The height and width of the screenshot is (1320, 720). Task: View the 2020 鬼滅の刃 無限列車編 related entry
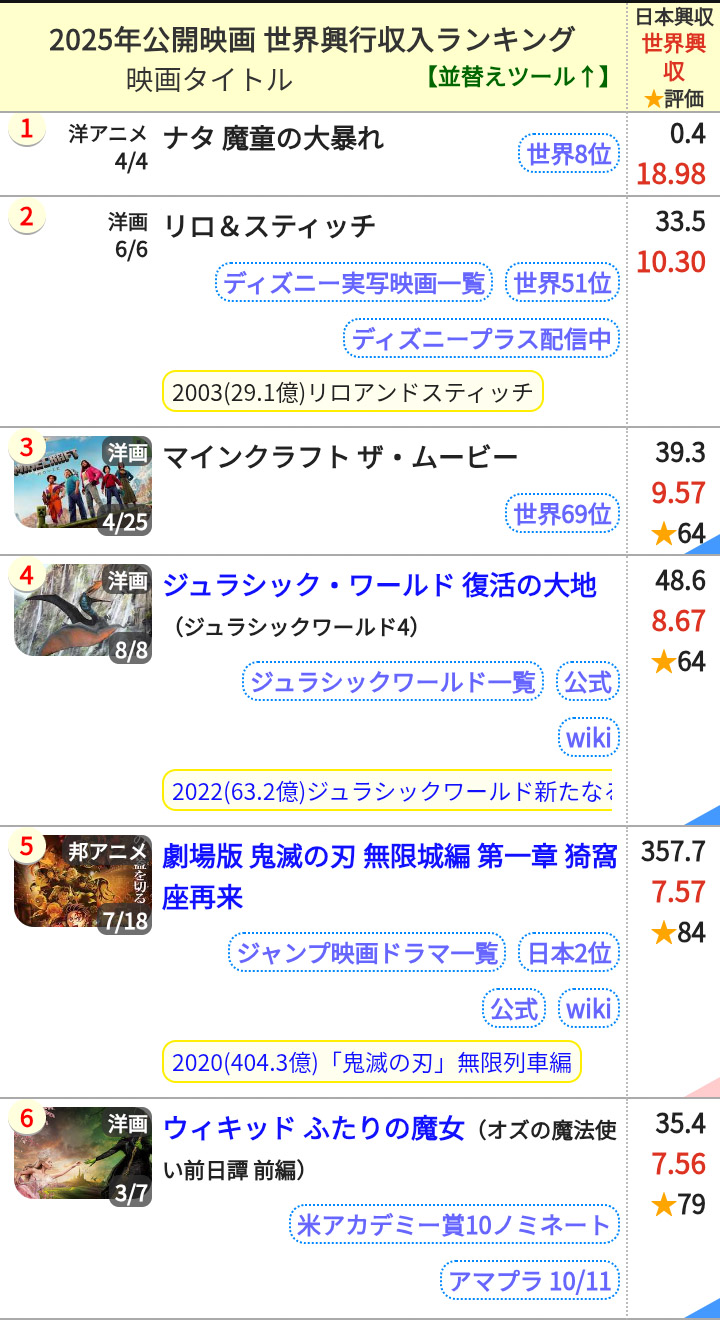(x=371, y=1061)
